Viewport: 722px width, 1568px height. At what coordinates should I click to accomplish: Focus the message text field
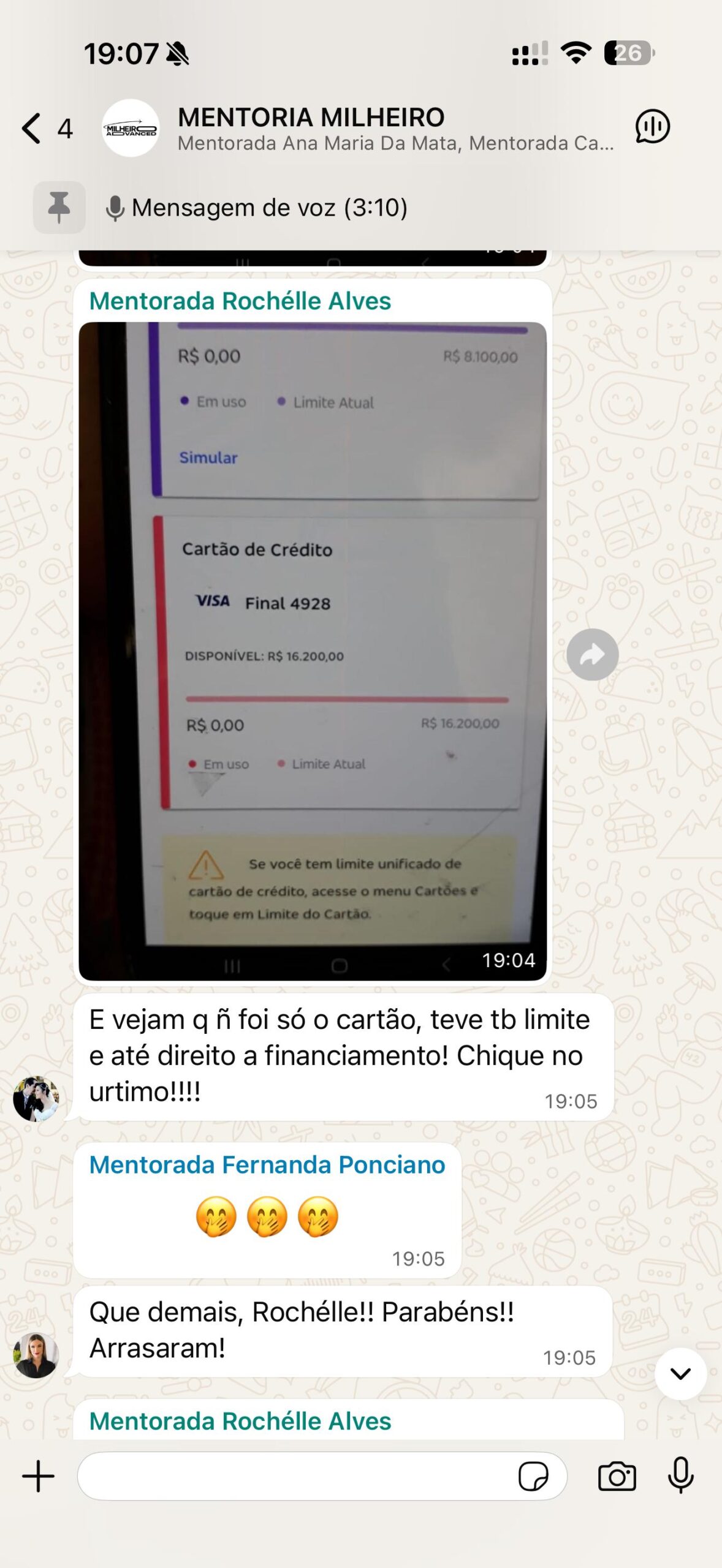[x=294, y=1476]
